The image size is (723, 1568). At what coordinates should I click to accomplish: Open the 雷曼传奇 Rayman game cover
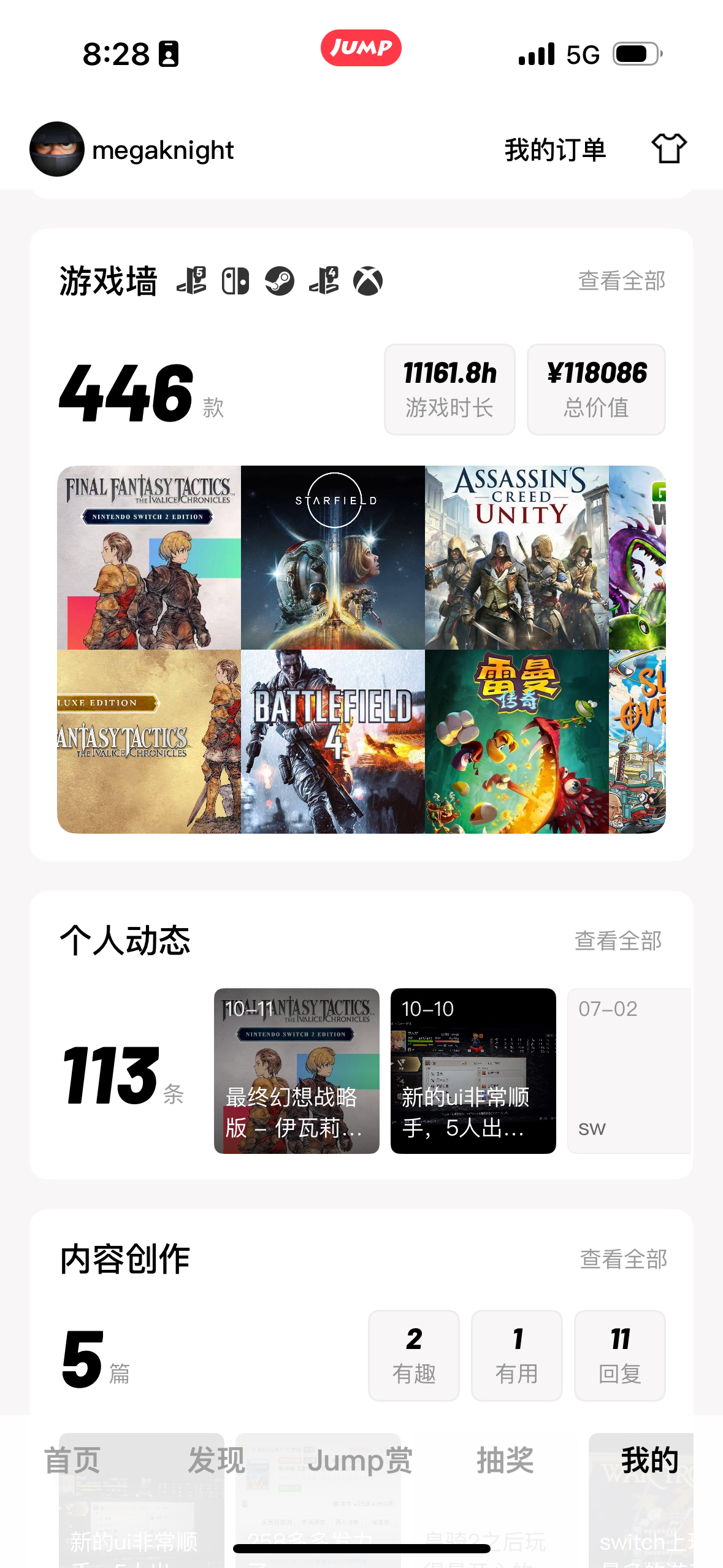tap(516, 741)
